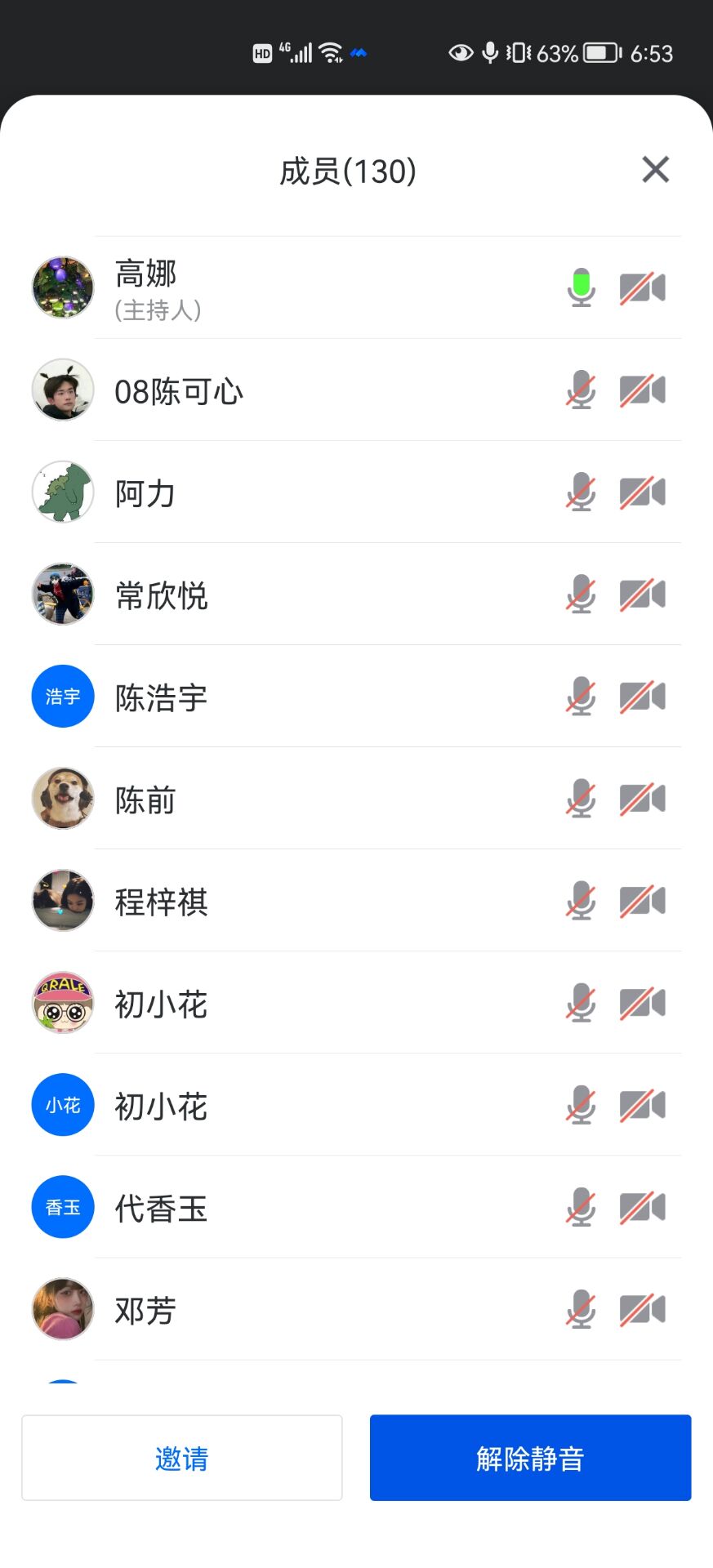Tap the camera icon beside 高娜
This screenshot has height=1568, width=713.
[x=643, y=288]
